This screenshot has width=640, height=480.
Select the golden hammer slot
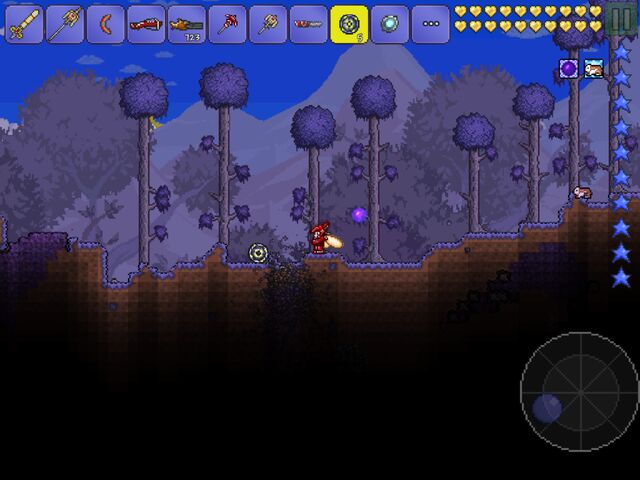pos(269,24)
